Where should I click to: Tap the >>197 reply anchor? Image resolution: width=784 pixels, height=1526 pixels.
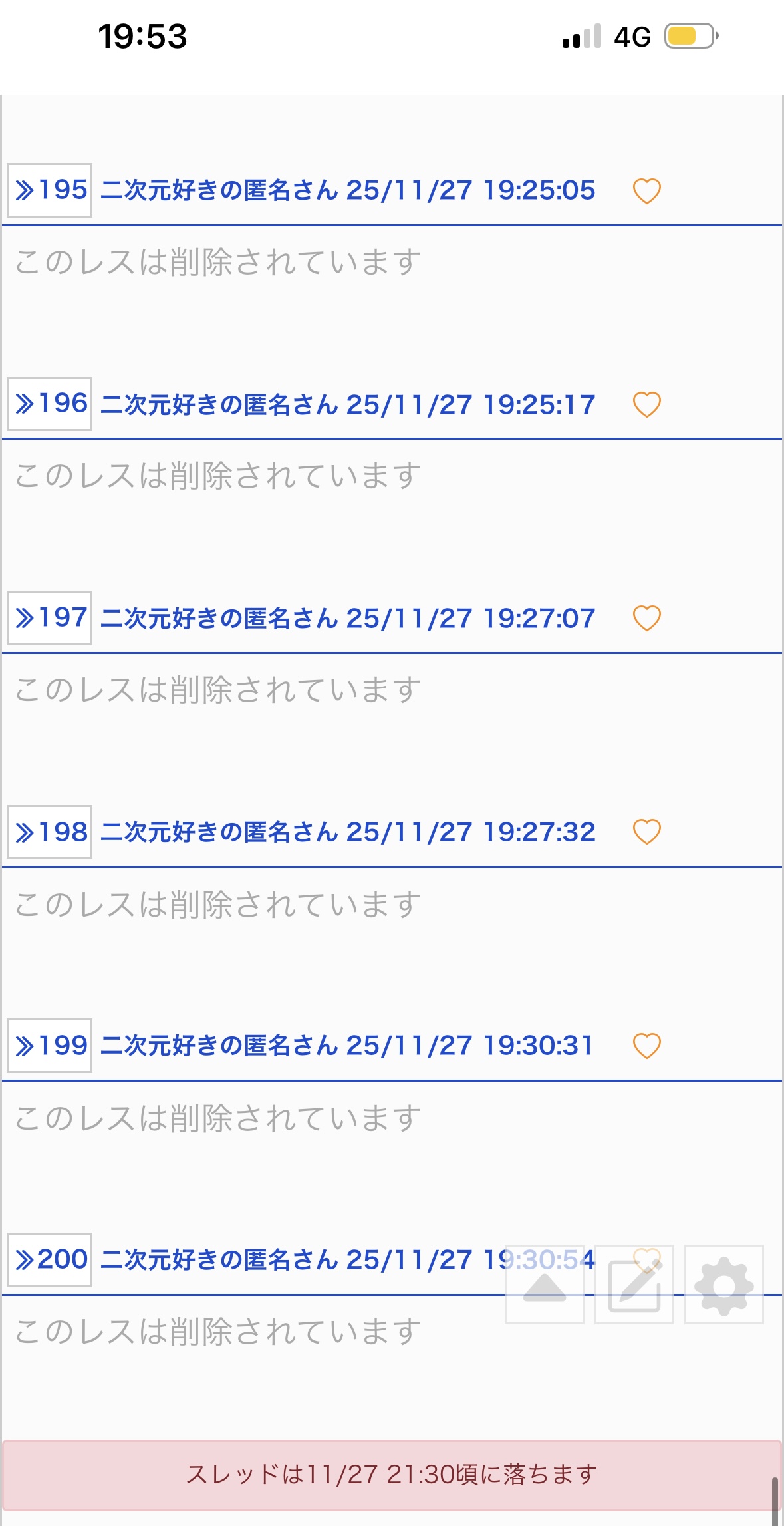click(50, 618)
